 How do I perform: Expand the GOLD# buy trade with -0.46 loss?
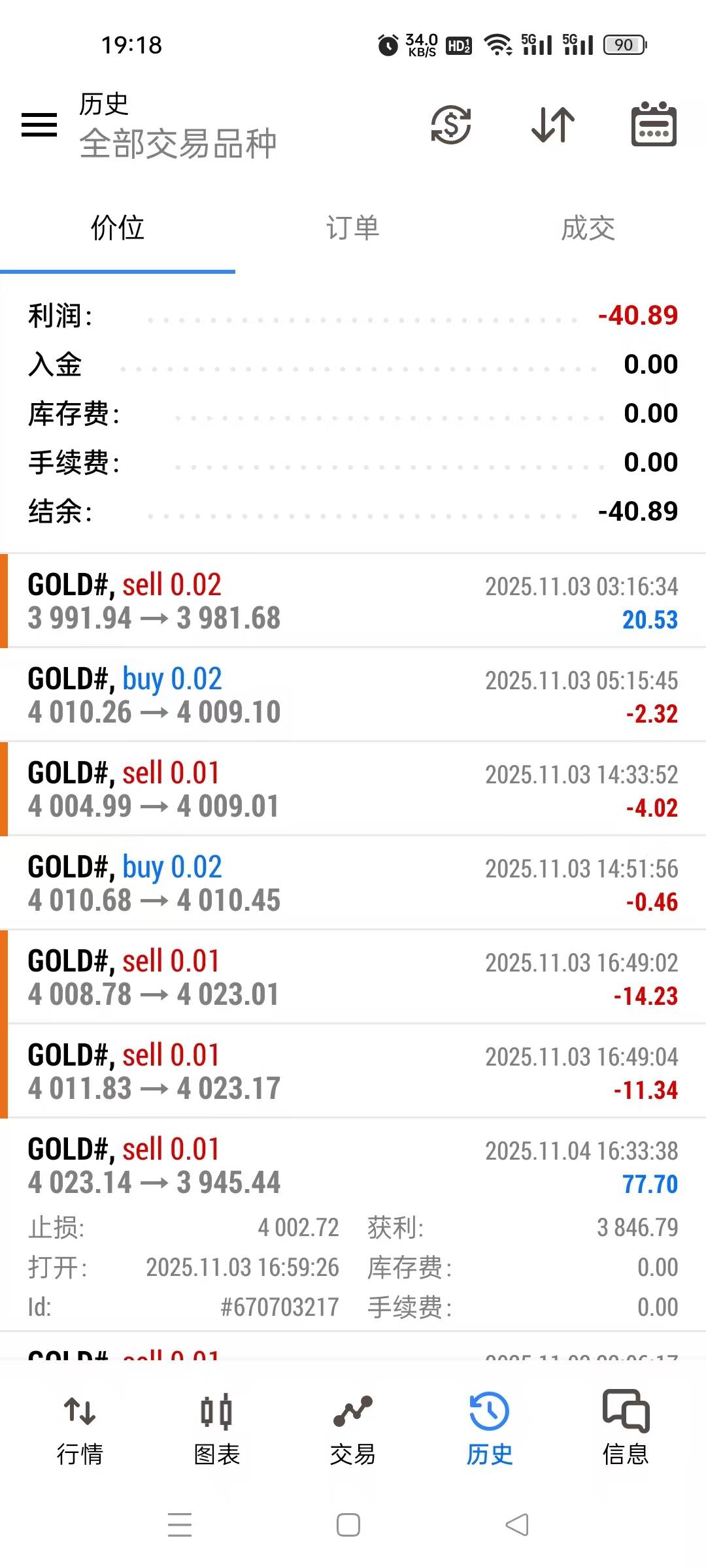(353, 883)
